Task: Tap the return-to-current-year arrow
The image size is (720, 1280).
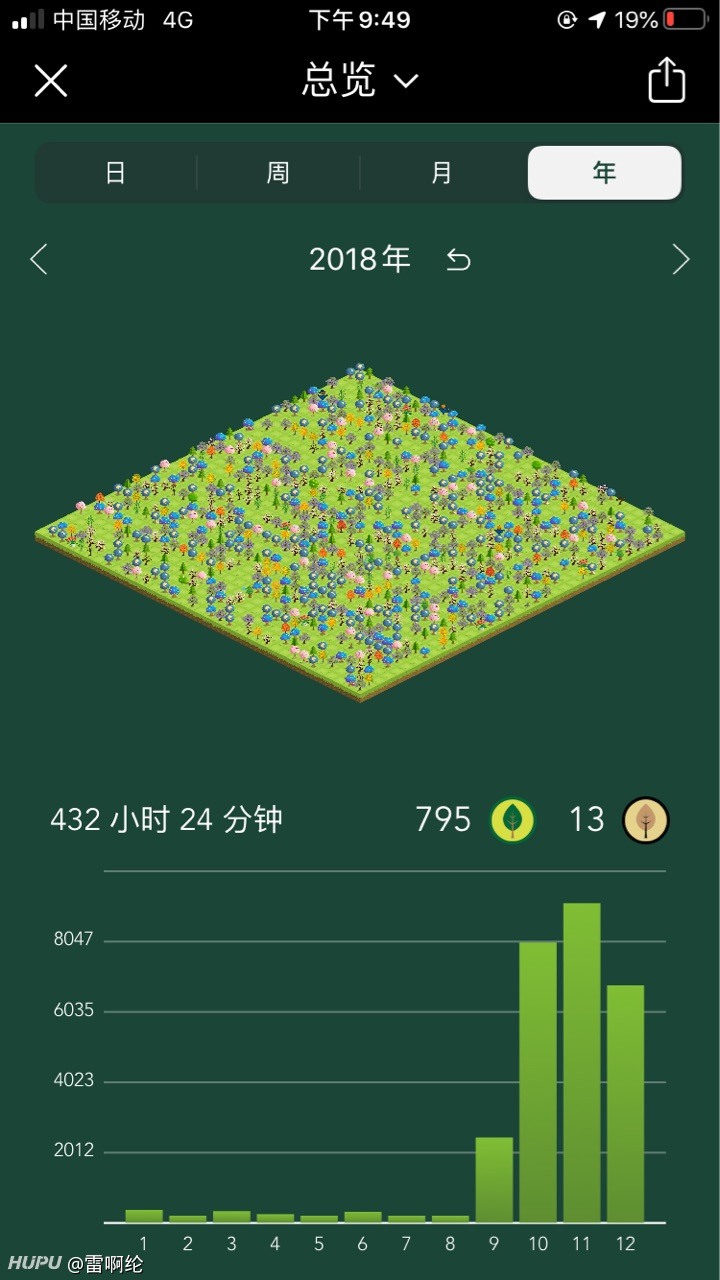Action: (458, 261)
